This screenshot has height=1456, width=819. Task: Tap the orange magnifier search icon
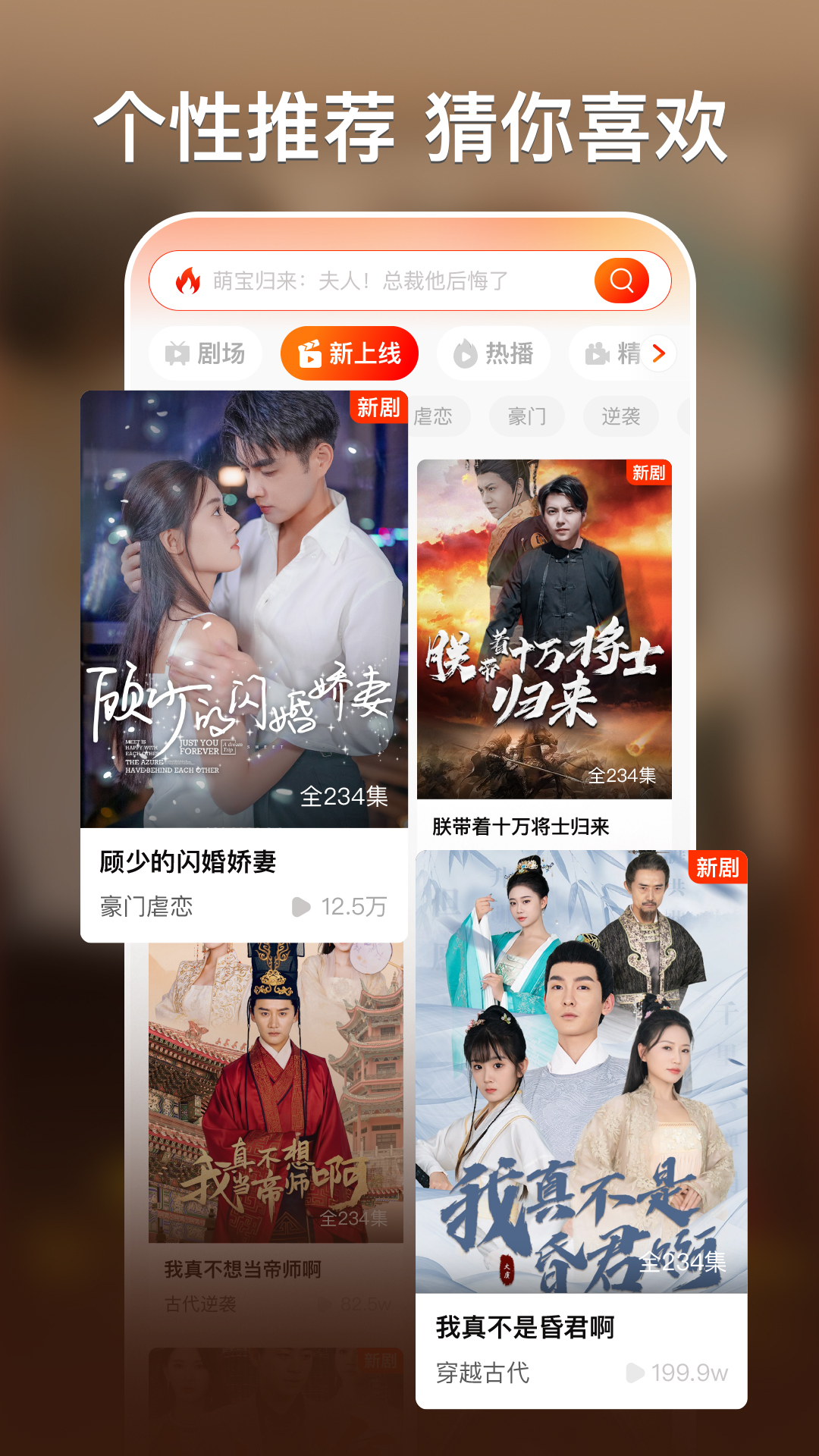(x=622, y=281)
